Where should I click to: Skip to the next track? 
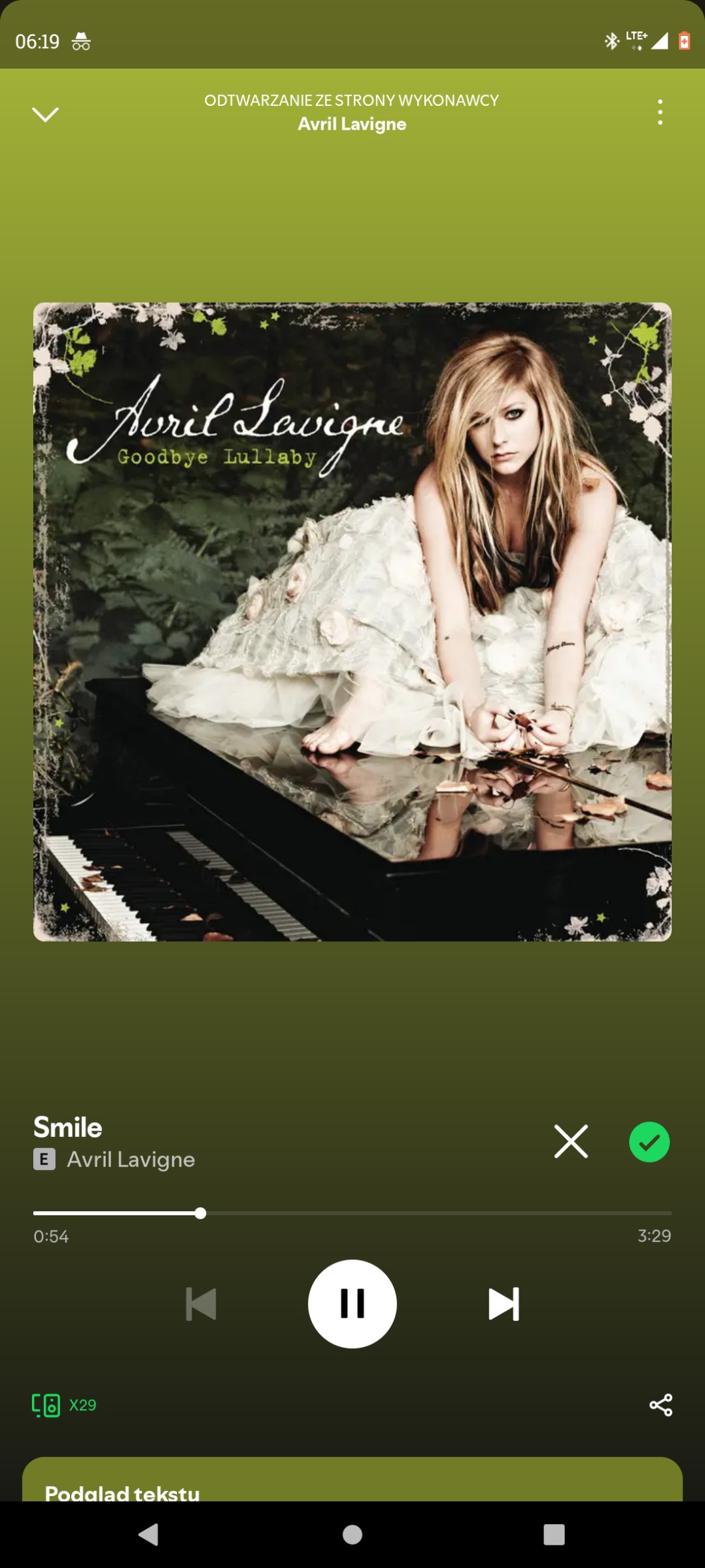503,1304
